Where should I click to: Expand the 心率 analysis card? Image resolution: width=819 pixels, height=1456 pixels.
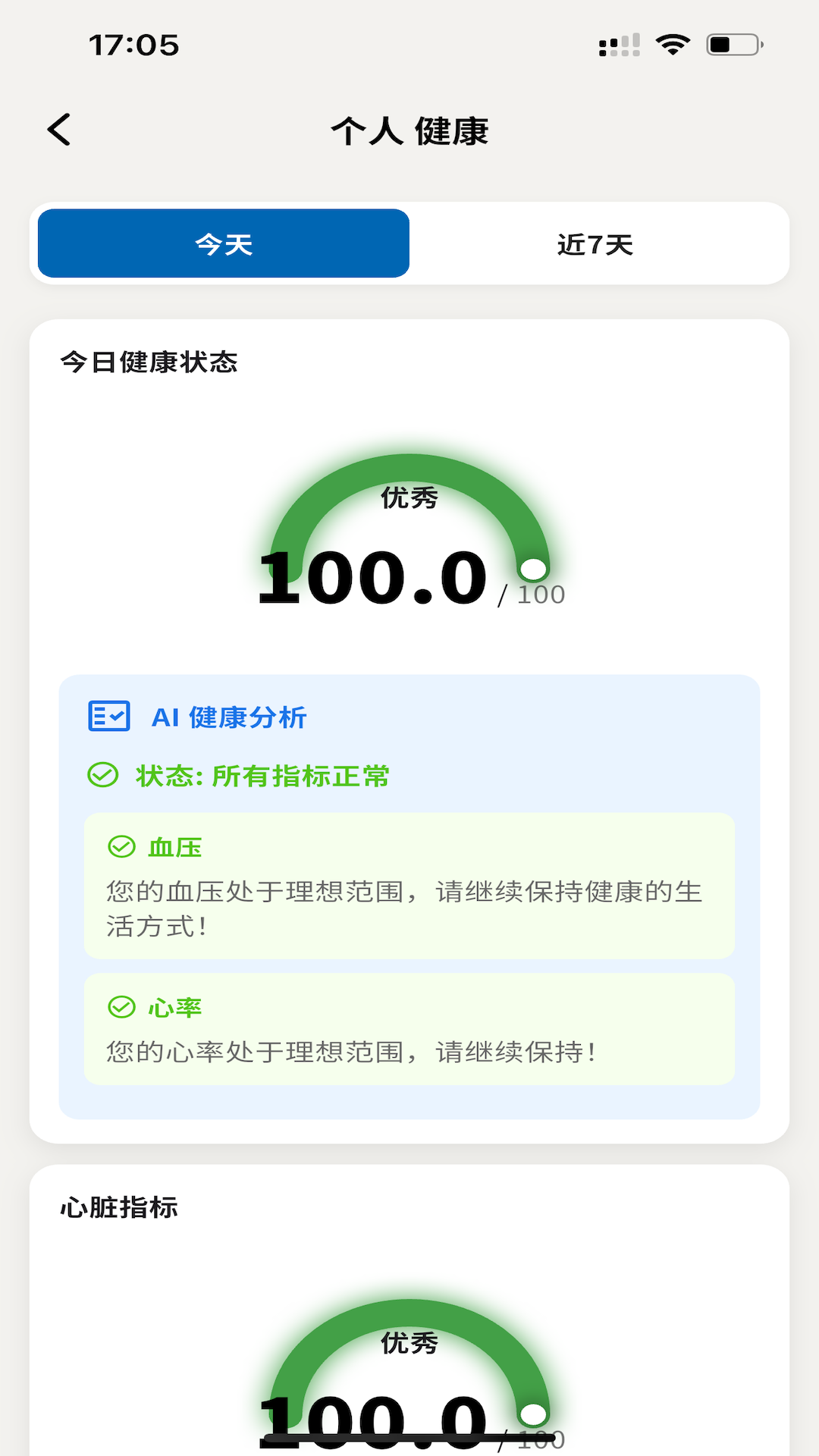tap(409, 1028)
